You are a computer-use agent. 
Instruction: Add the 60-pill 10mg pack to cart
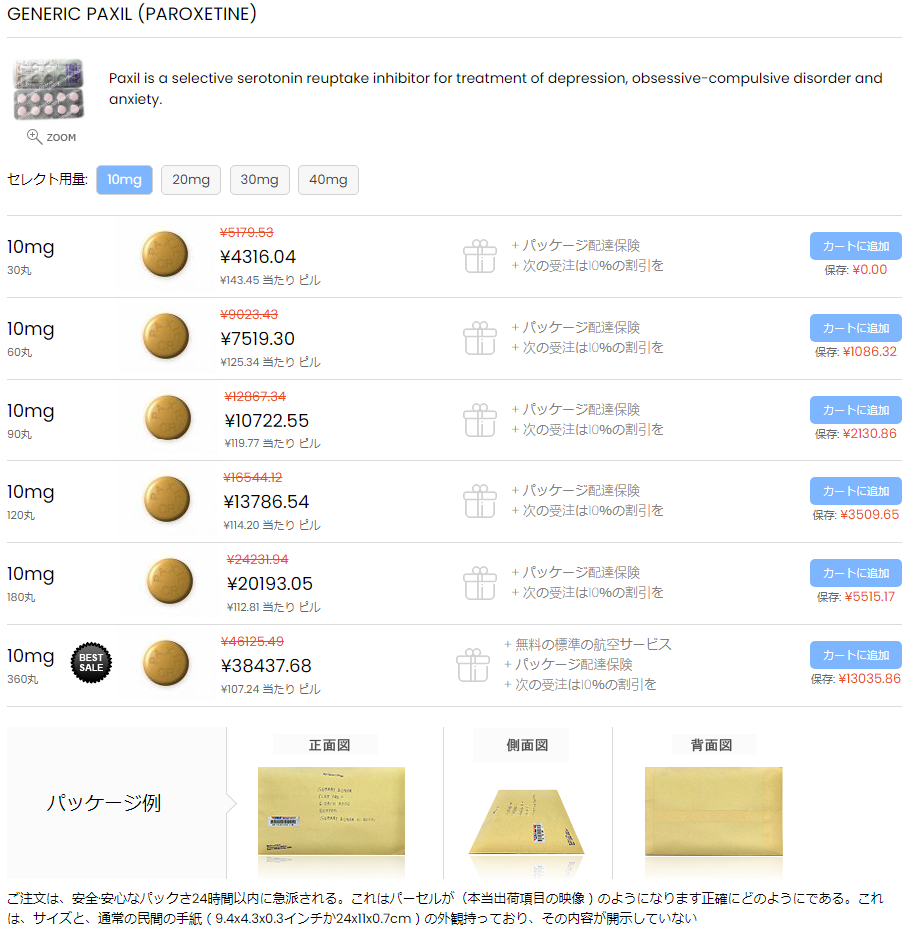[x=855, y=328]
